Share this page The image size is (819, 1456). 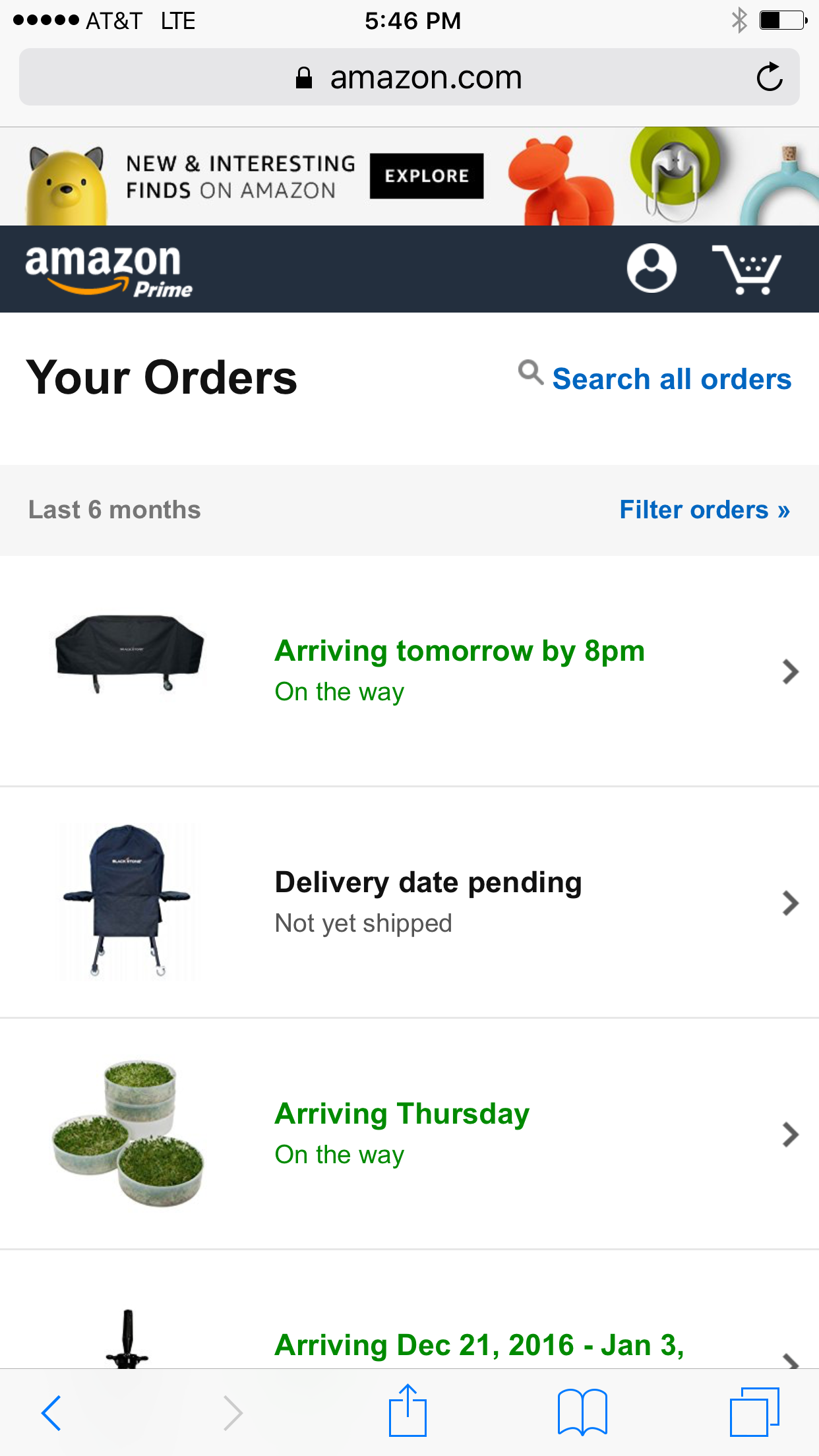coord(408,1411)
